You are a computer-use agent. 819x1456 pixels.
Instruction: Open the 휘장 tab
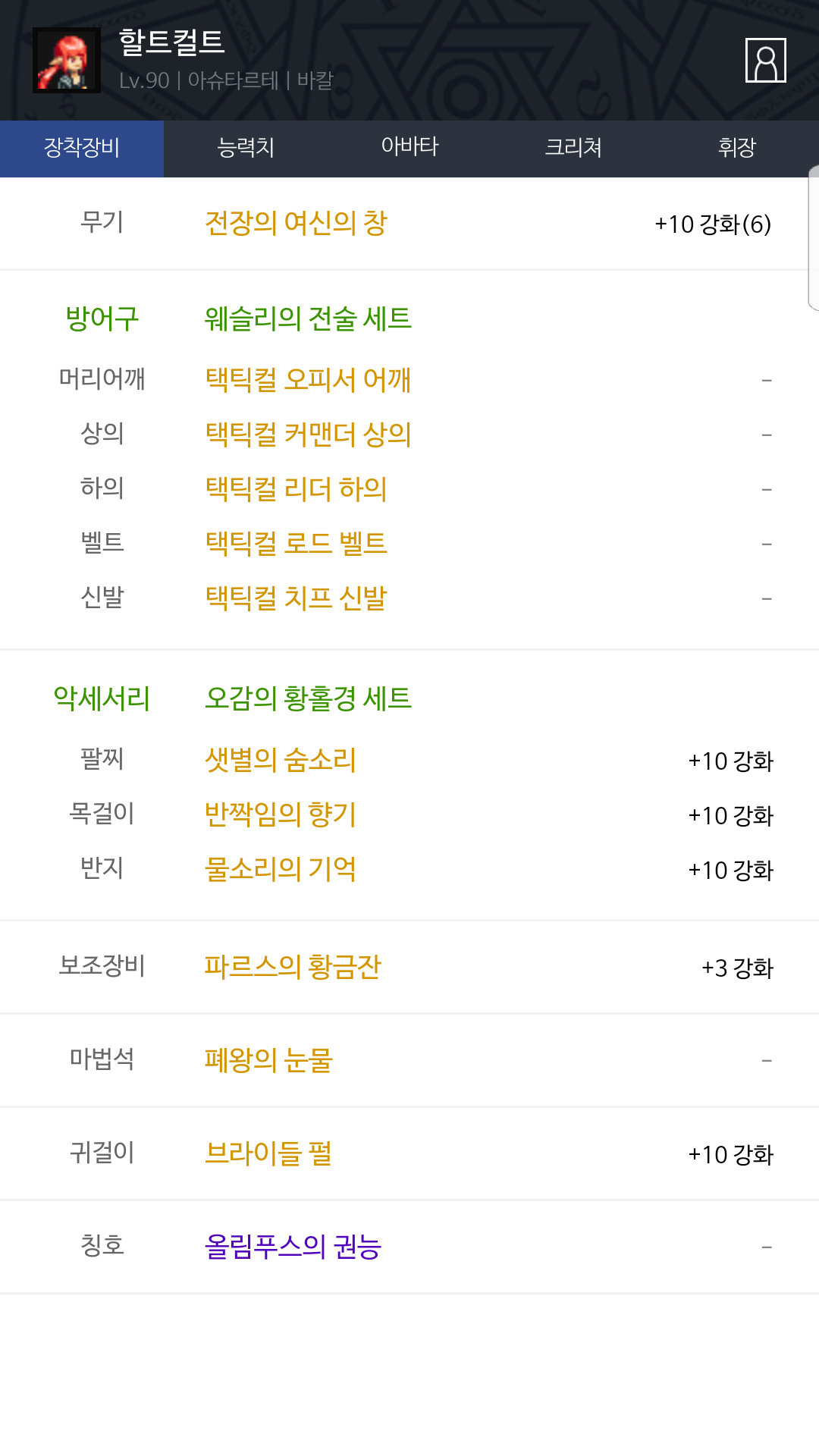coord(737,149)
